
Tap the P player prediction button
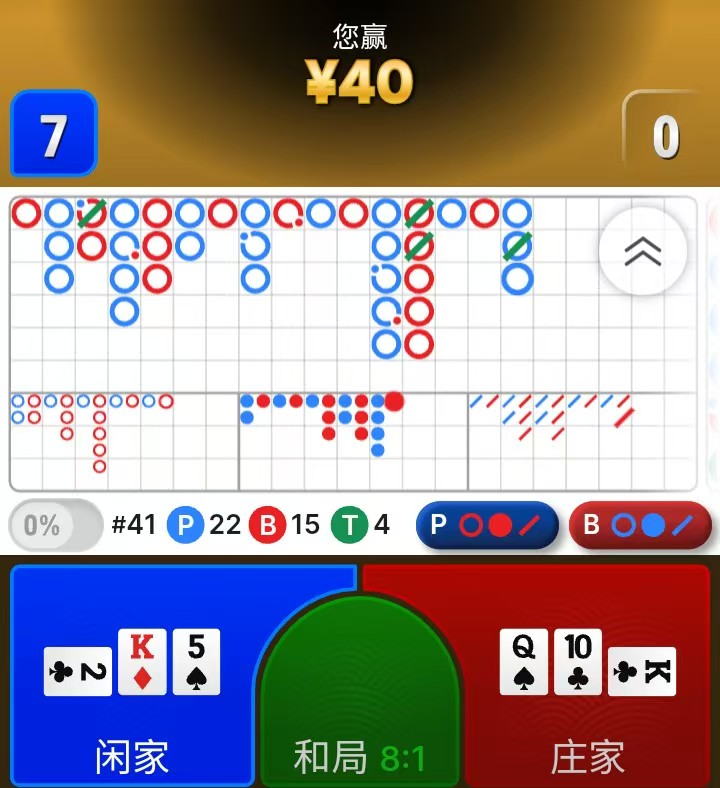pos(486,525)
